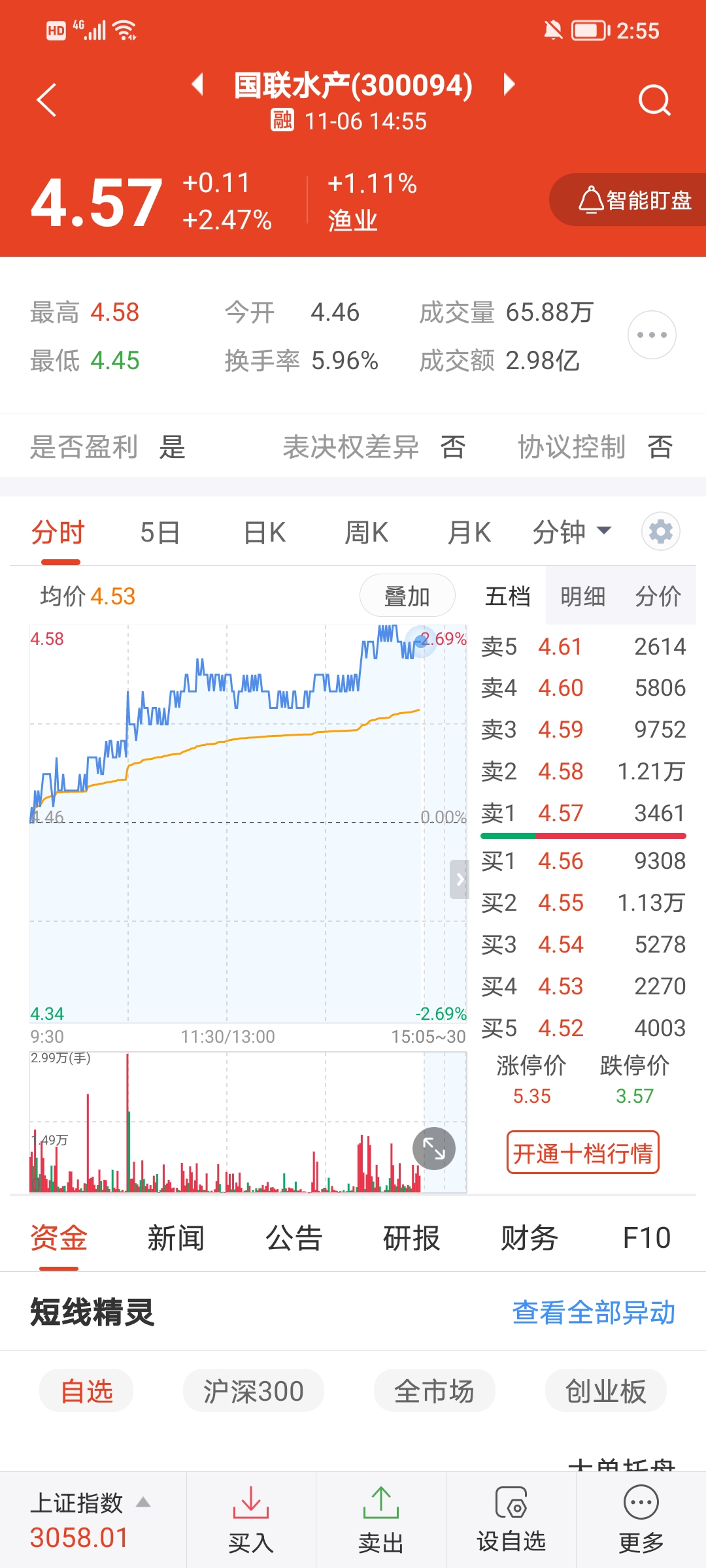The width and height of the screenshot is (706, 1568).
Task: Go back using the top-left arrow
Action: (x=46, y=100)
